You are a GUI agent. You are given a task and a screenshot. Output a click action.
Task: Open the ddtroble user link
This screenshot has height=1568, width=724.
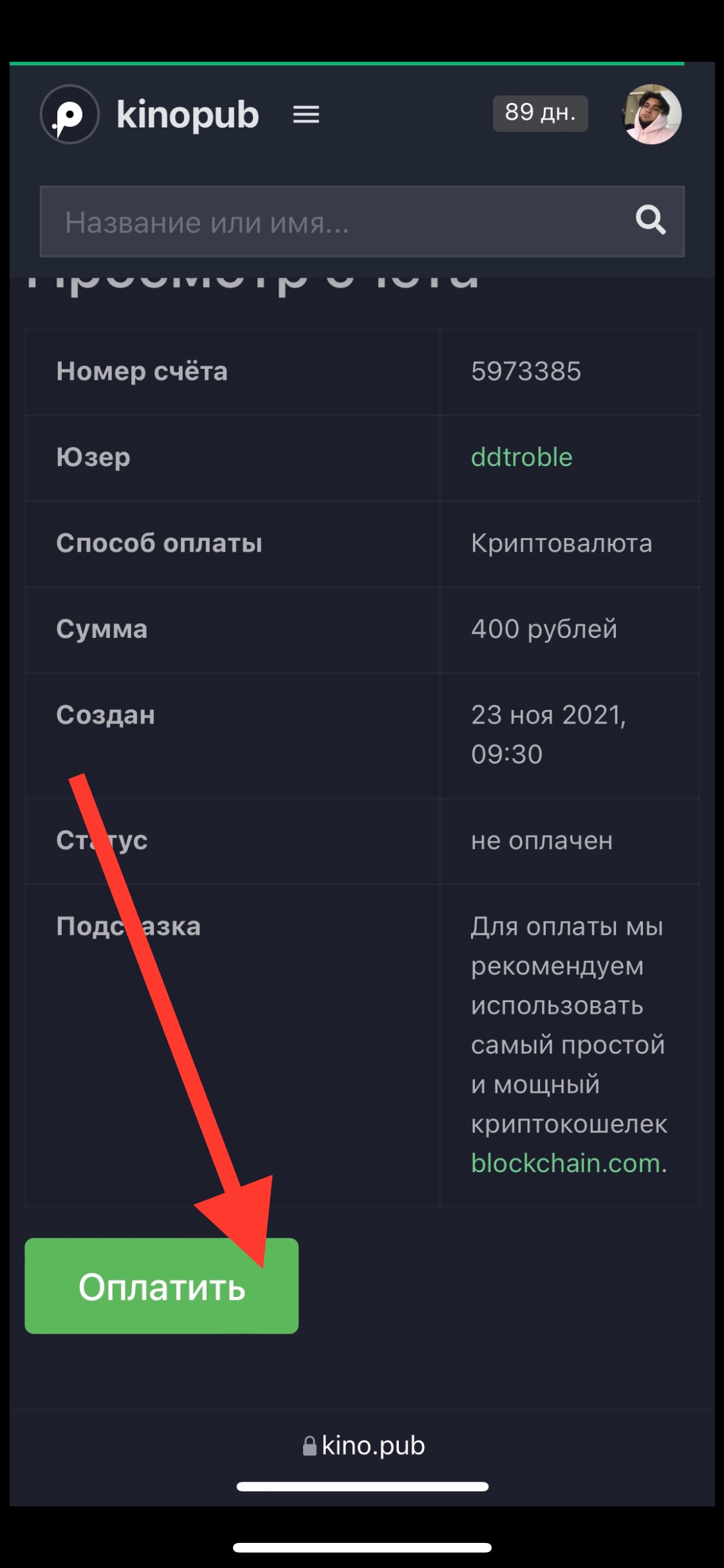(x=521, y=457)
